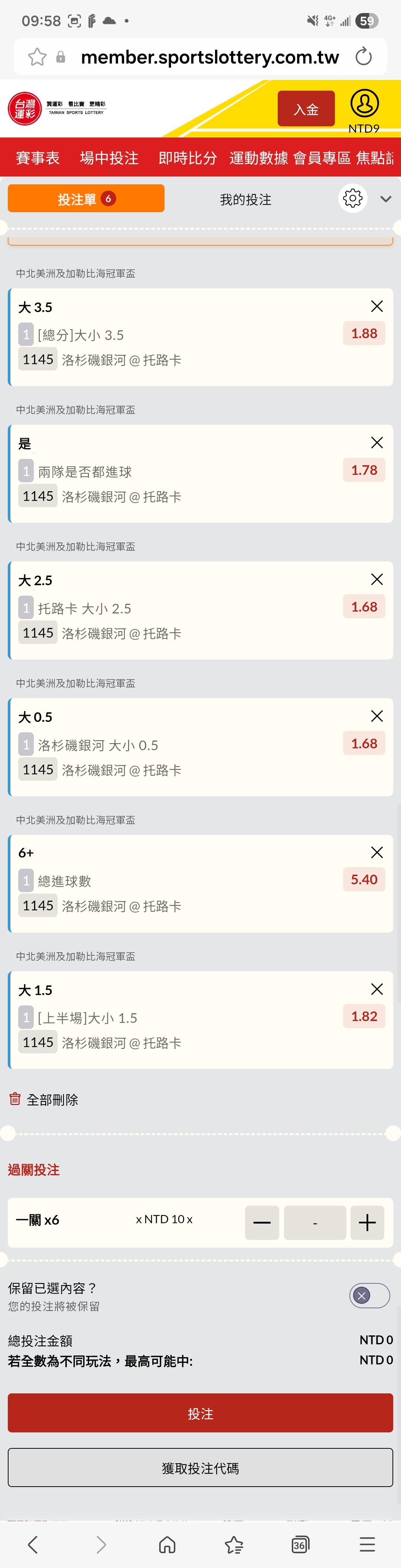Open the member account icon

tap(365, 103)
